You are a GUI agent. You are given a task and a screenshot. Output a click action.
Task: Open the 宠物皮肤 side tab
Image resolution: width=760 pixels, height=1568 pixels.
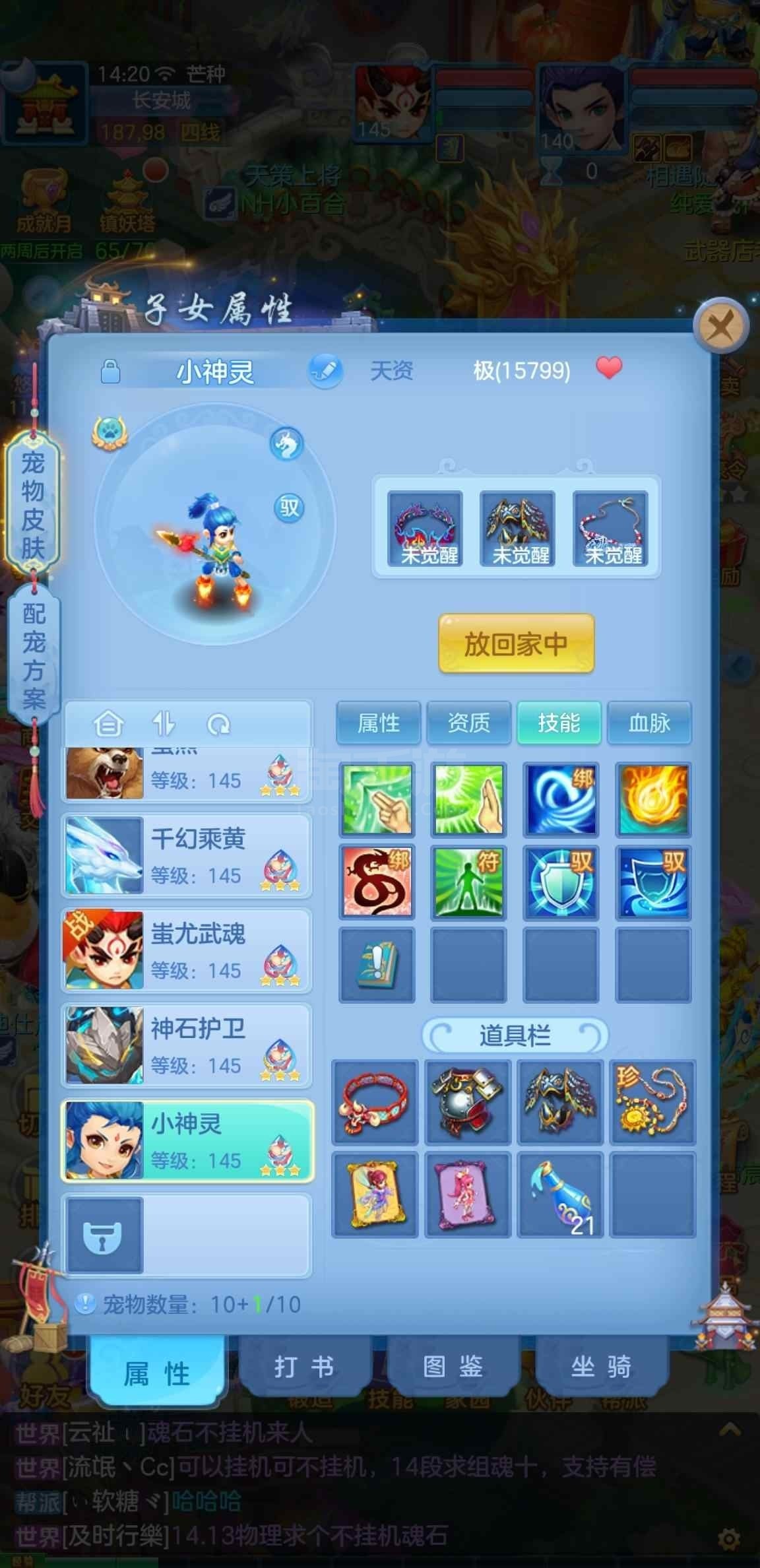pyautogui.click(x=34, y=504)
